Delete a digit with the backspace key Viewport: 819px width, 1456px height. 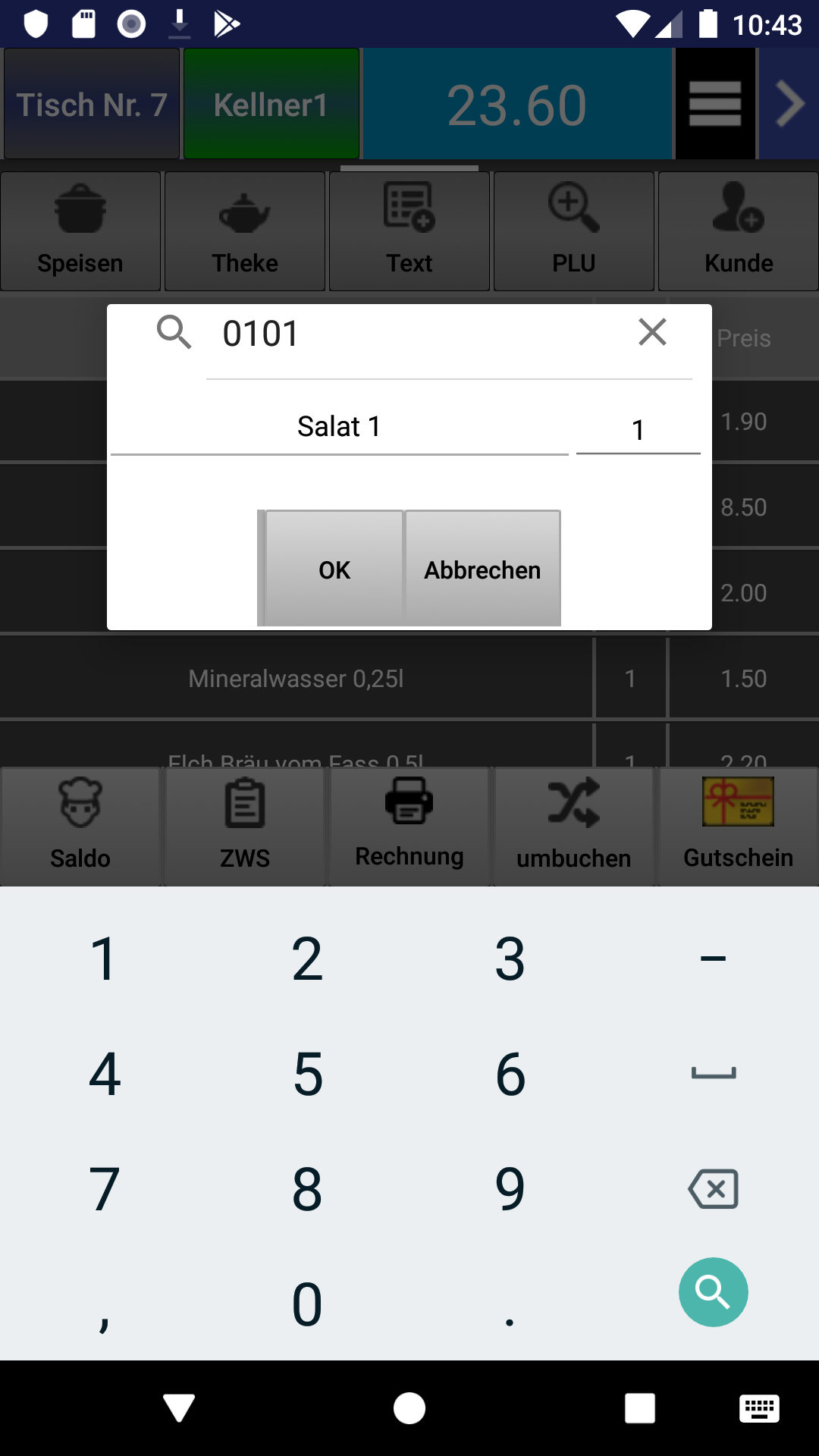[713, 1188]
